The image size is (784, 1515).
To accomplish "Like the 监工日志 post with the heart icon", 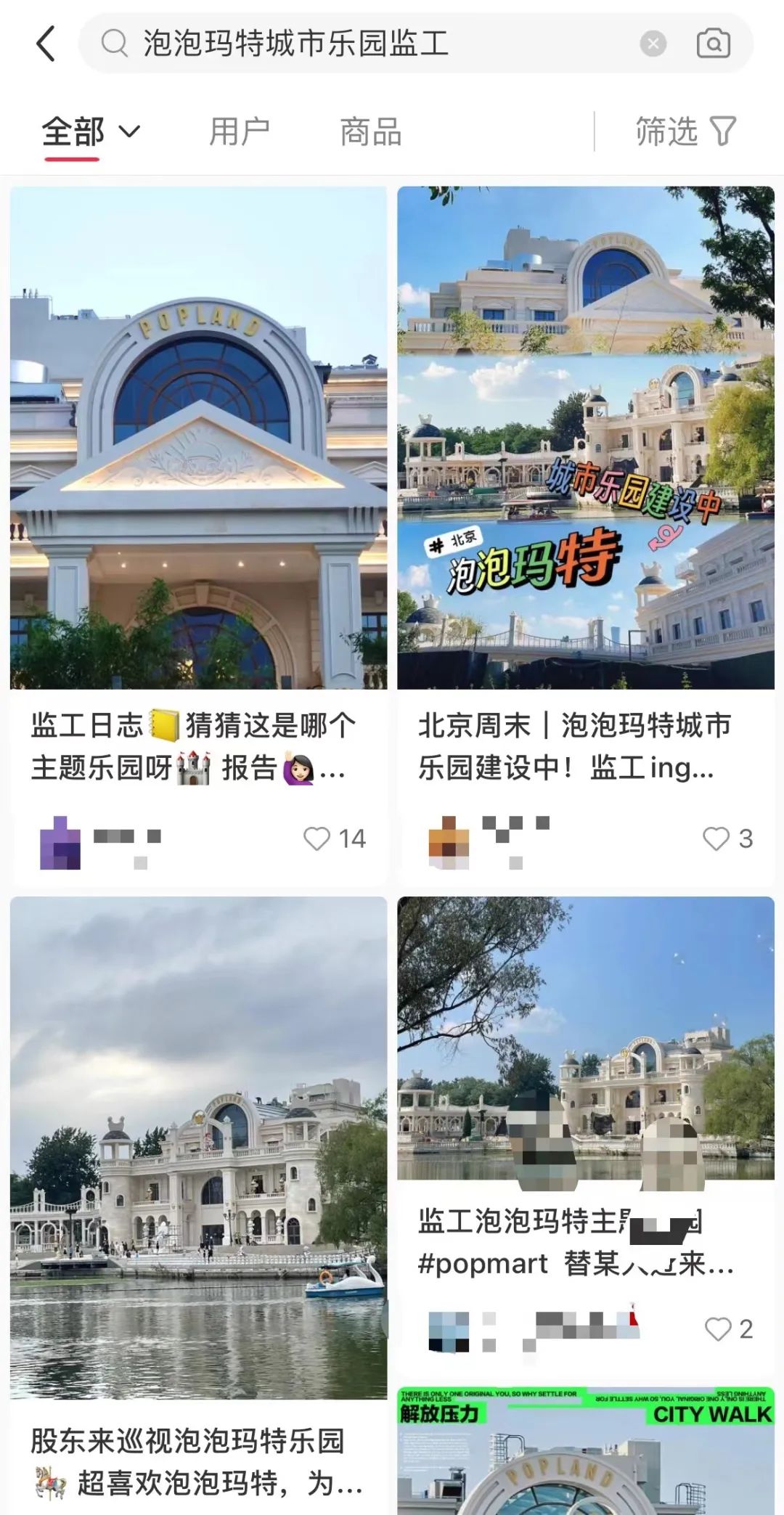I will pos(317,838).
